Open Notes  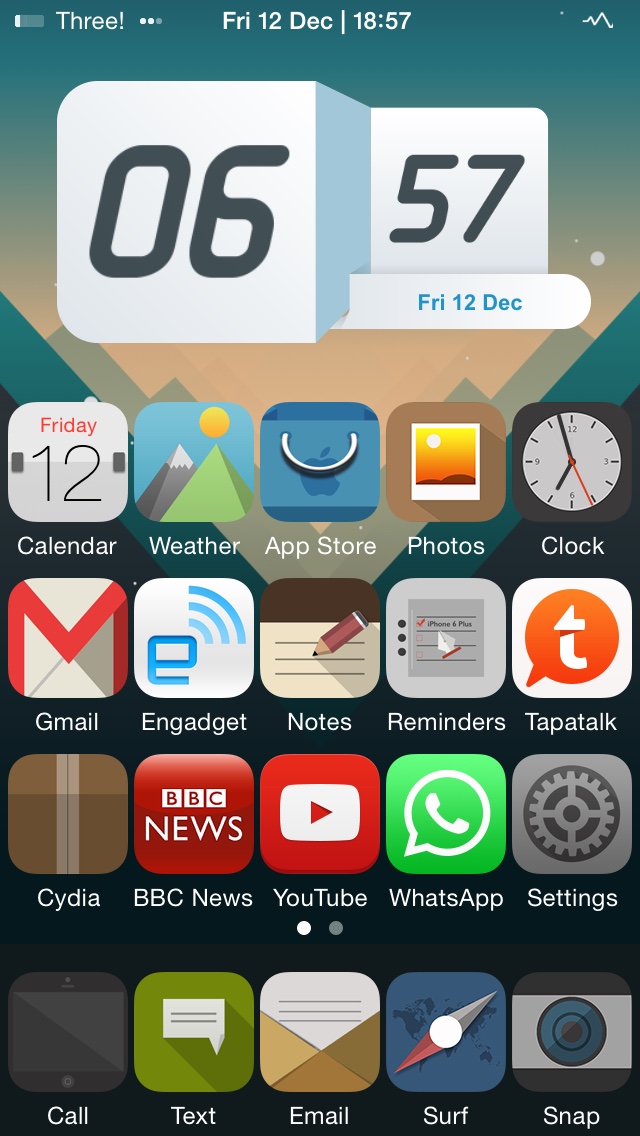[320, 638]
